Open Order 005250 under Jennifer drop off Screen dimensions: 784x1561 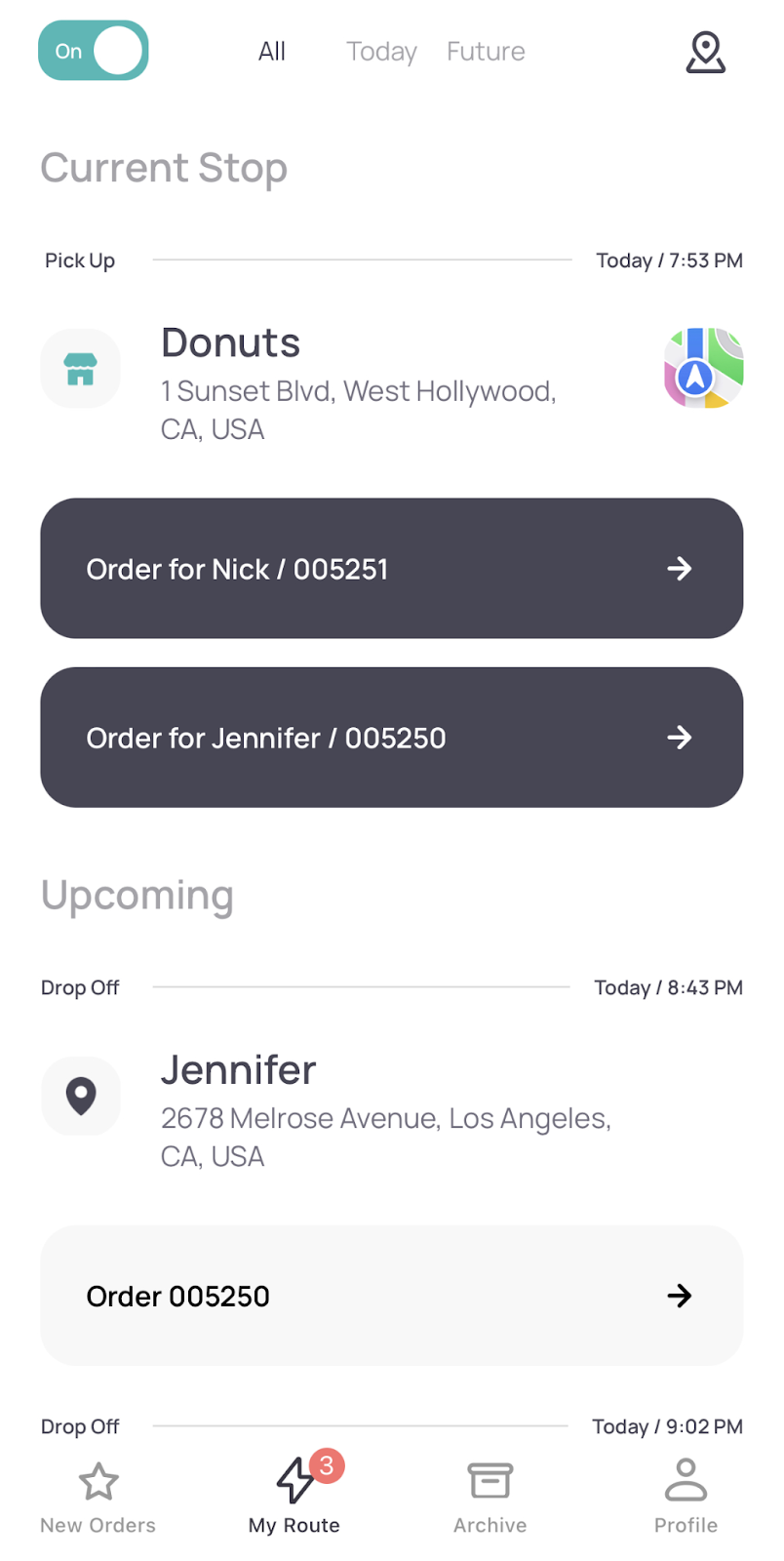point(392,1296)
